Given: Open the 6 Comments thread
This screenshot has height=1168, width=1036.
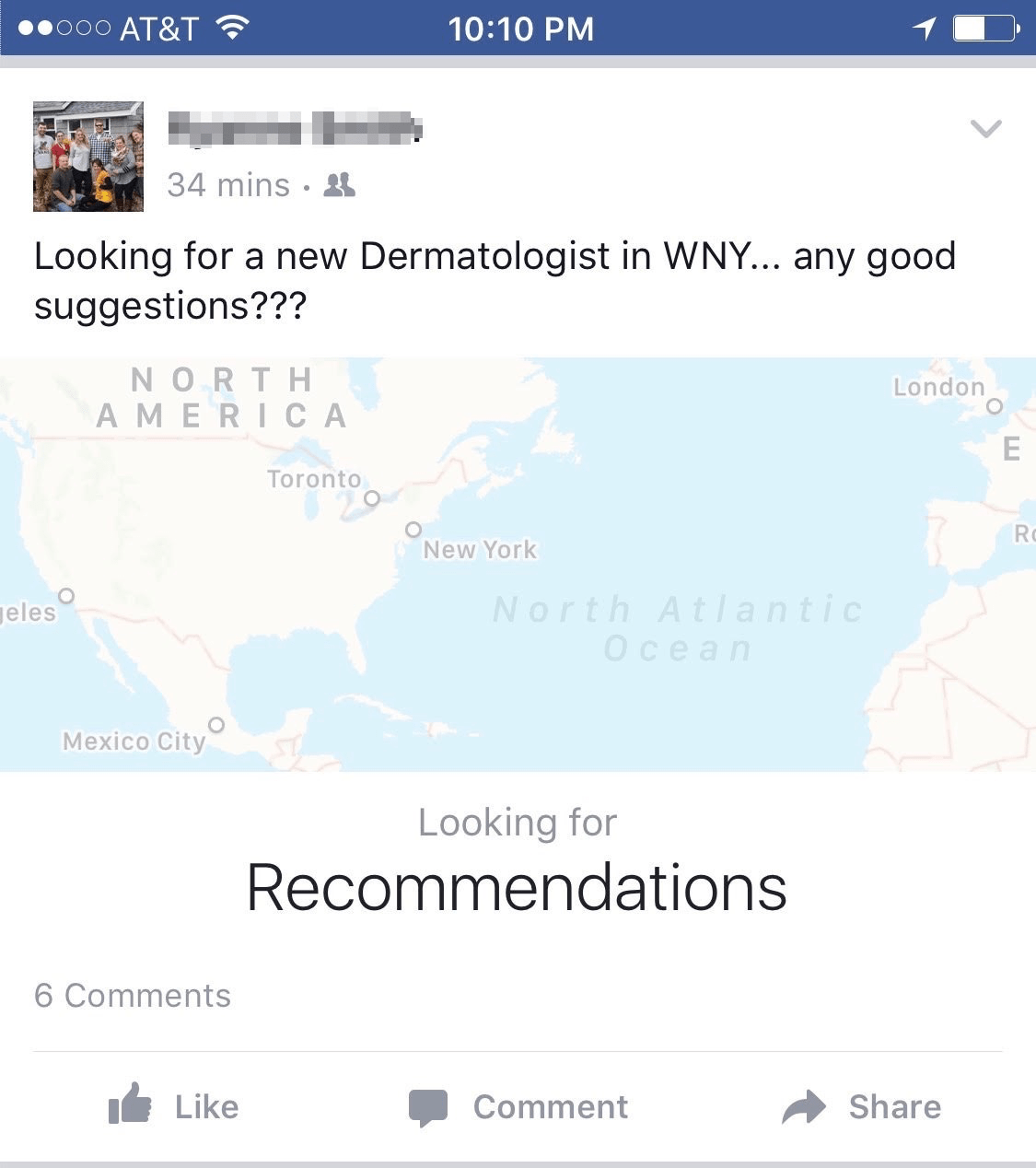Looking at the screenshot, I should (x=132, y=995).
